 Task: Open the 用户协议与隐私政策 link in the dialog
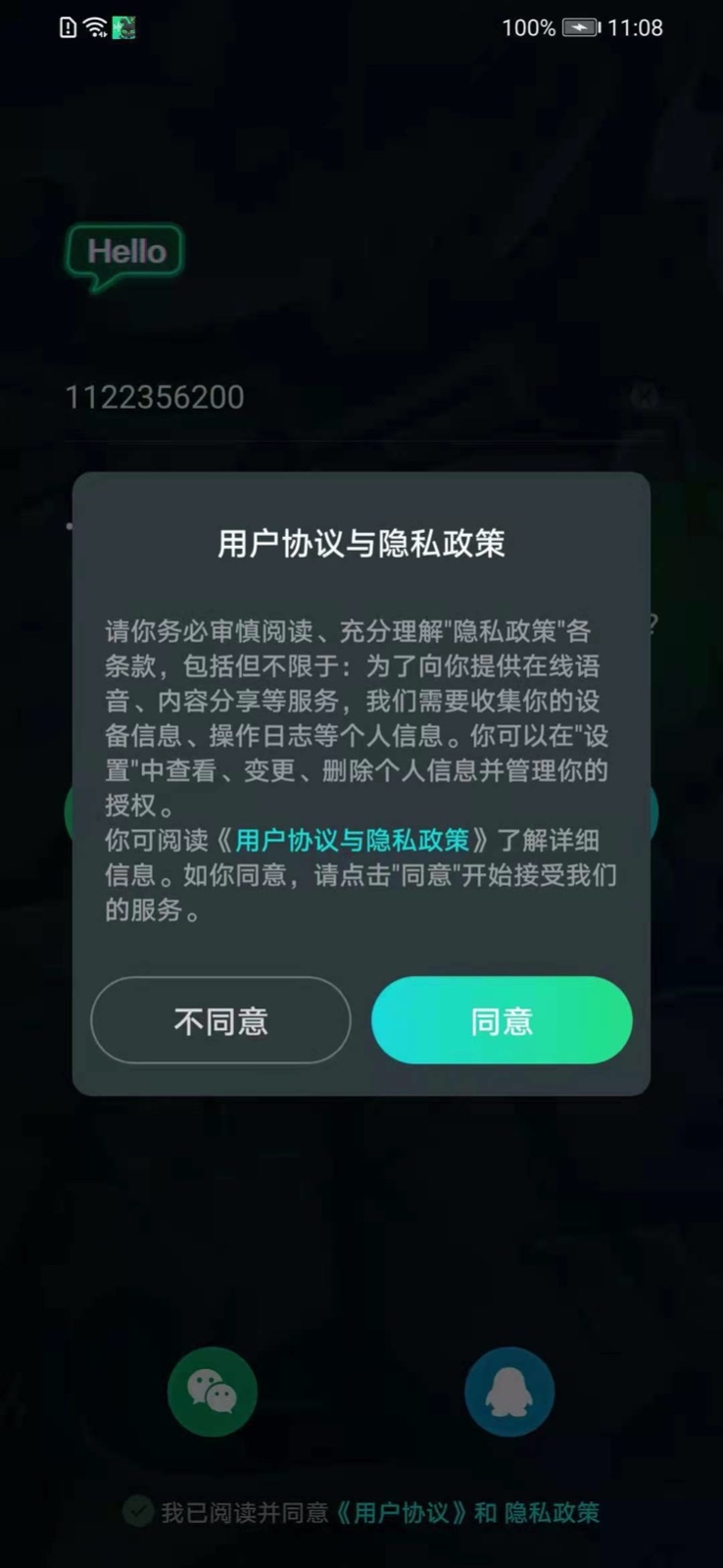pyautogui.click(x=352, y=840)
